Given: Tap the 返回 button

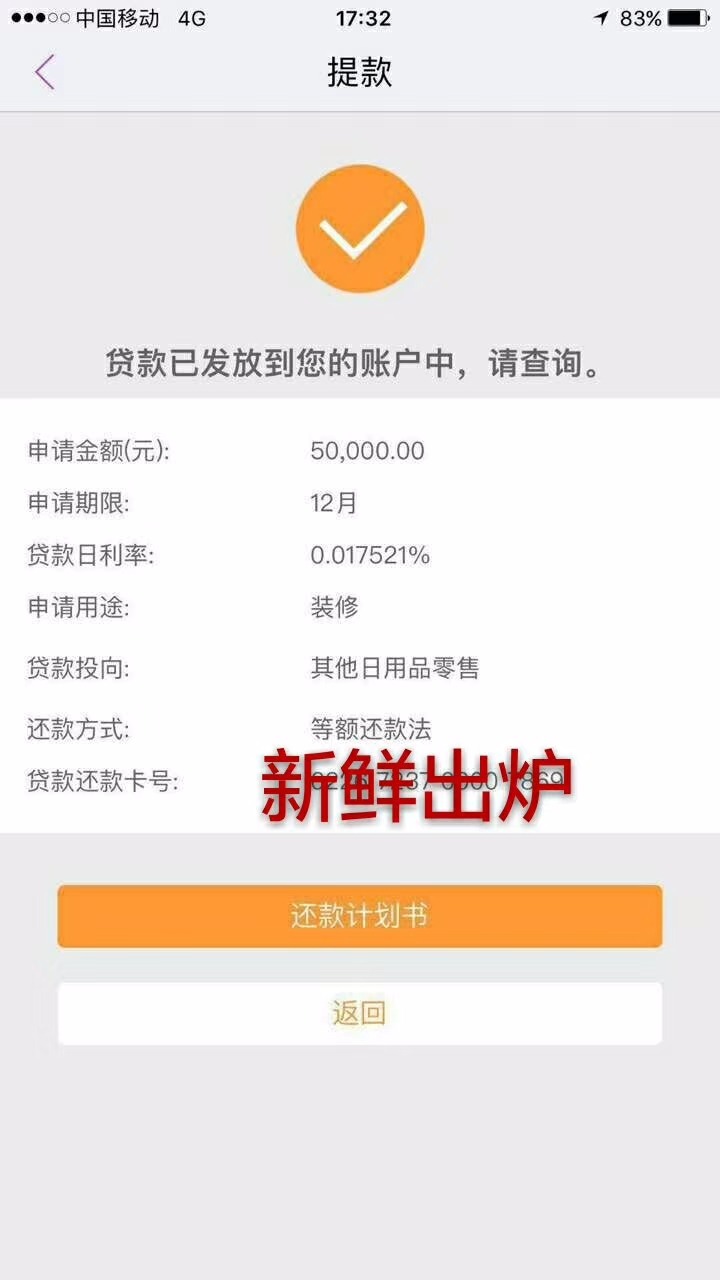Looking at the screenshot, I should click(x=359, y=1013).
